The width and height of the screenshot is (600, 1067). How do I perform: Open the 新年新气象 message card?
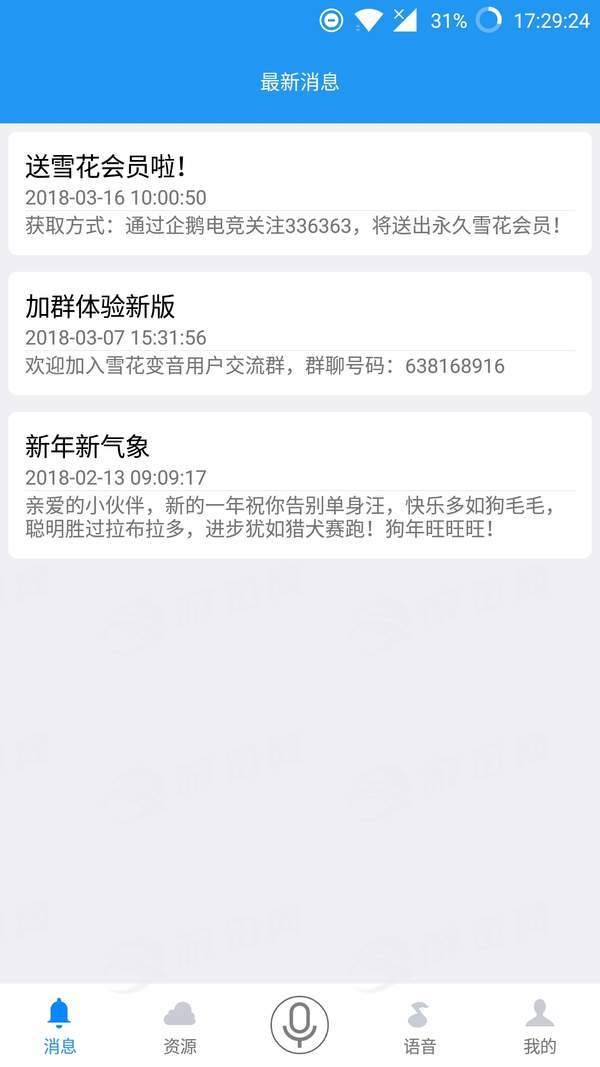pyautogui.click(x=299, y=485)
